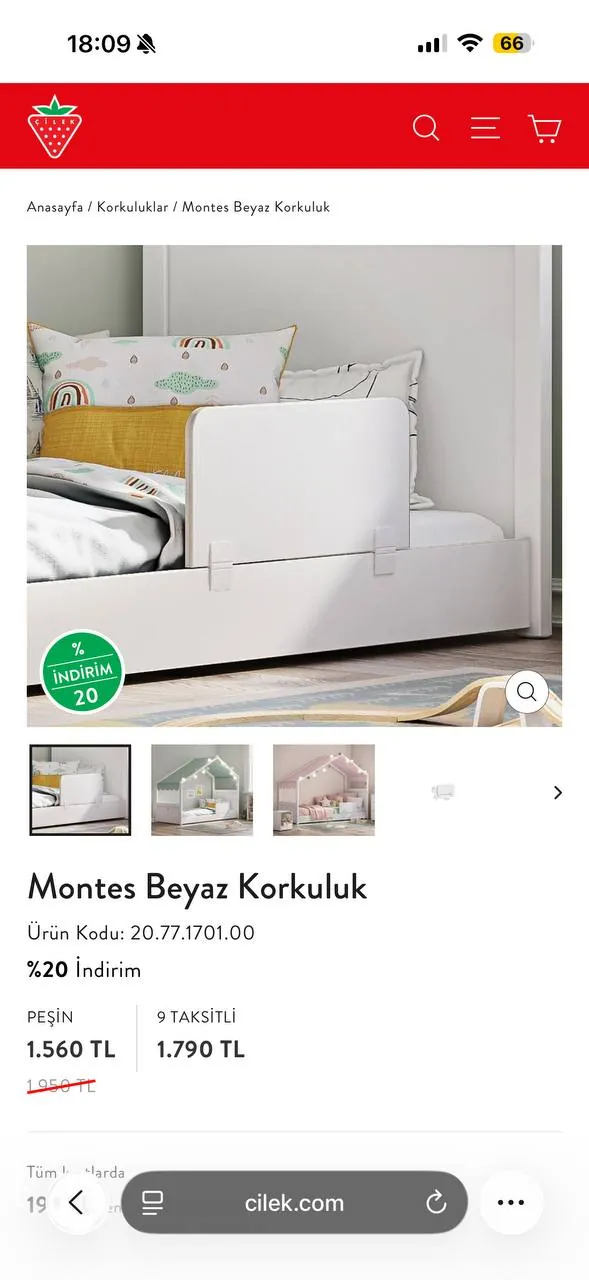Show next thumbnails with right arrow
Image resolution: width=589 pixels, height=1280 pixels.
[558, 792]
